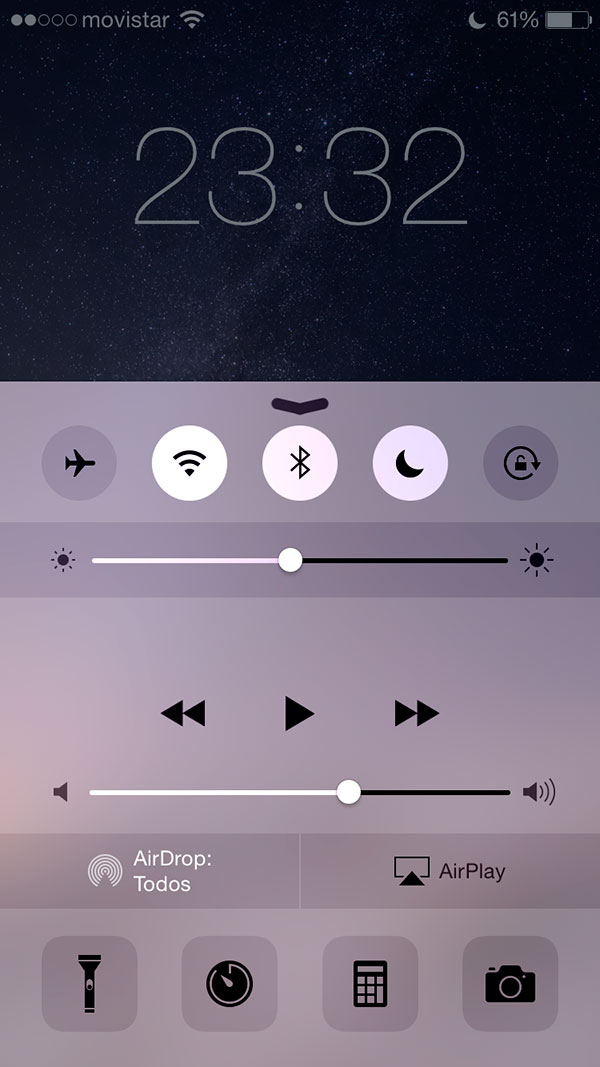Open AirPlay options
Screen dimensions: 600x1067
pos(450,871)
